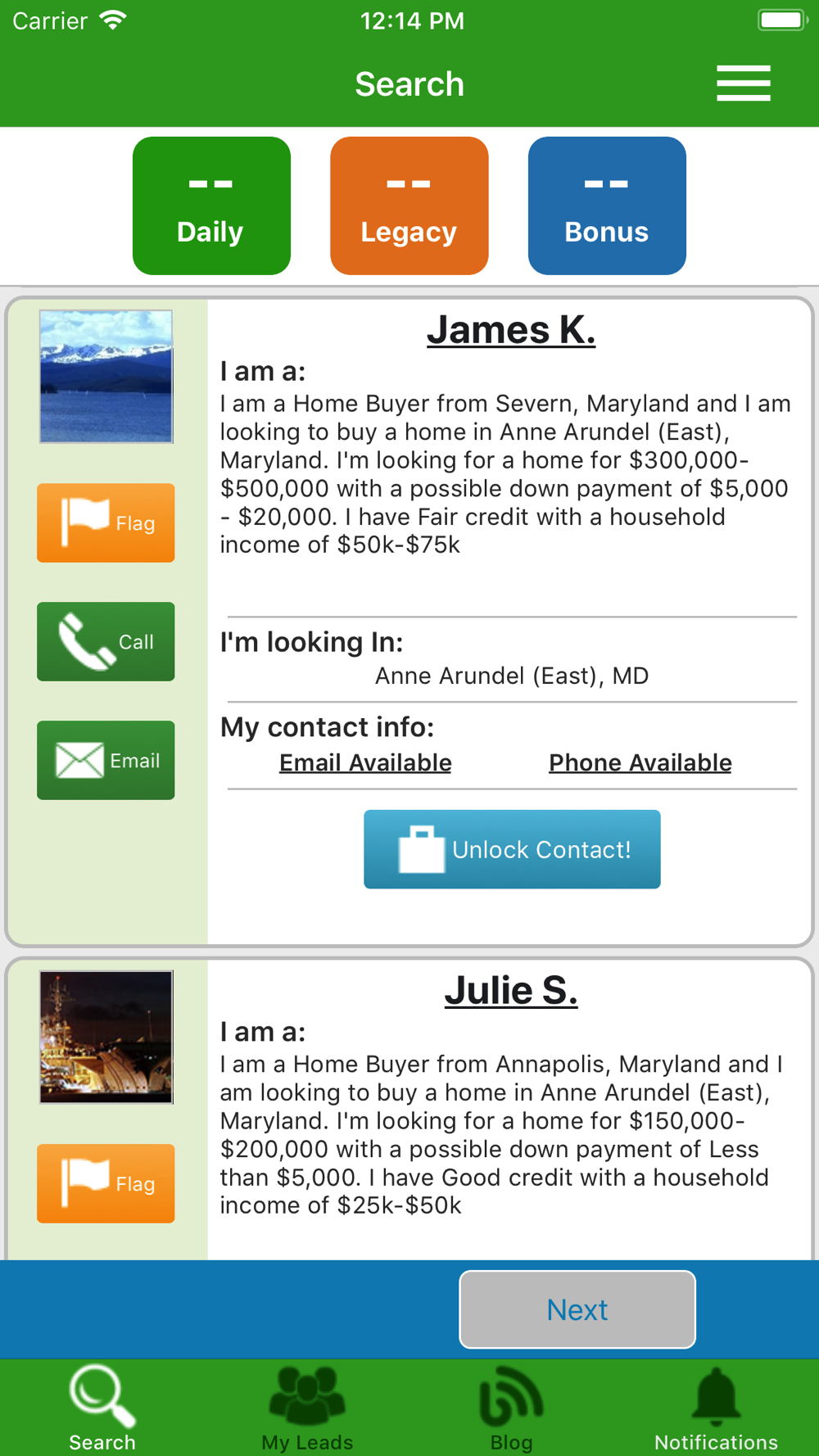819x1456 pixels.
Task: Select the Legacy leads button
Action: click(409, 206)
